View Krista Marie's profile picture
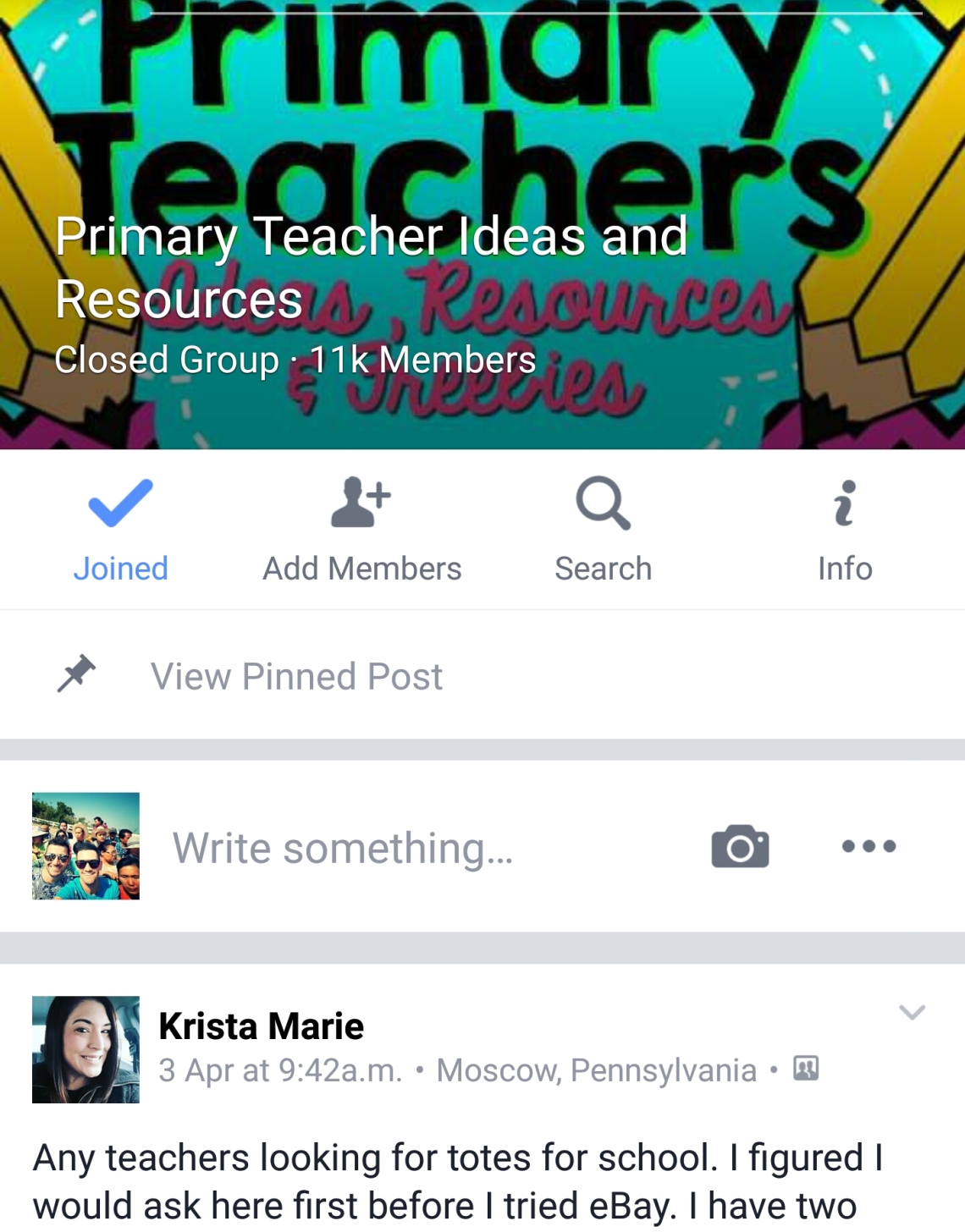This screenshot has width=965, height=1232. (x=85, y=1049)
